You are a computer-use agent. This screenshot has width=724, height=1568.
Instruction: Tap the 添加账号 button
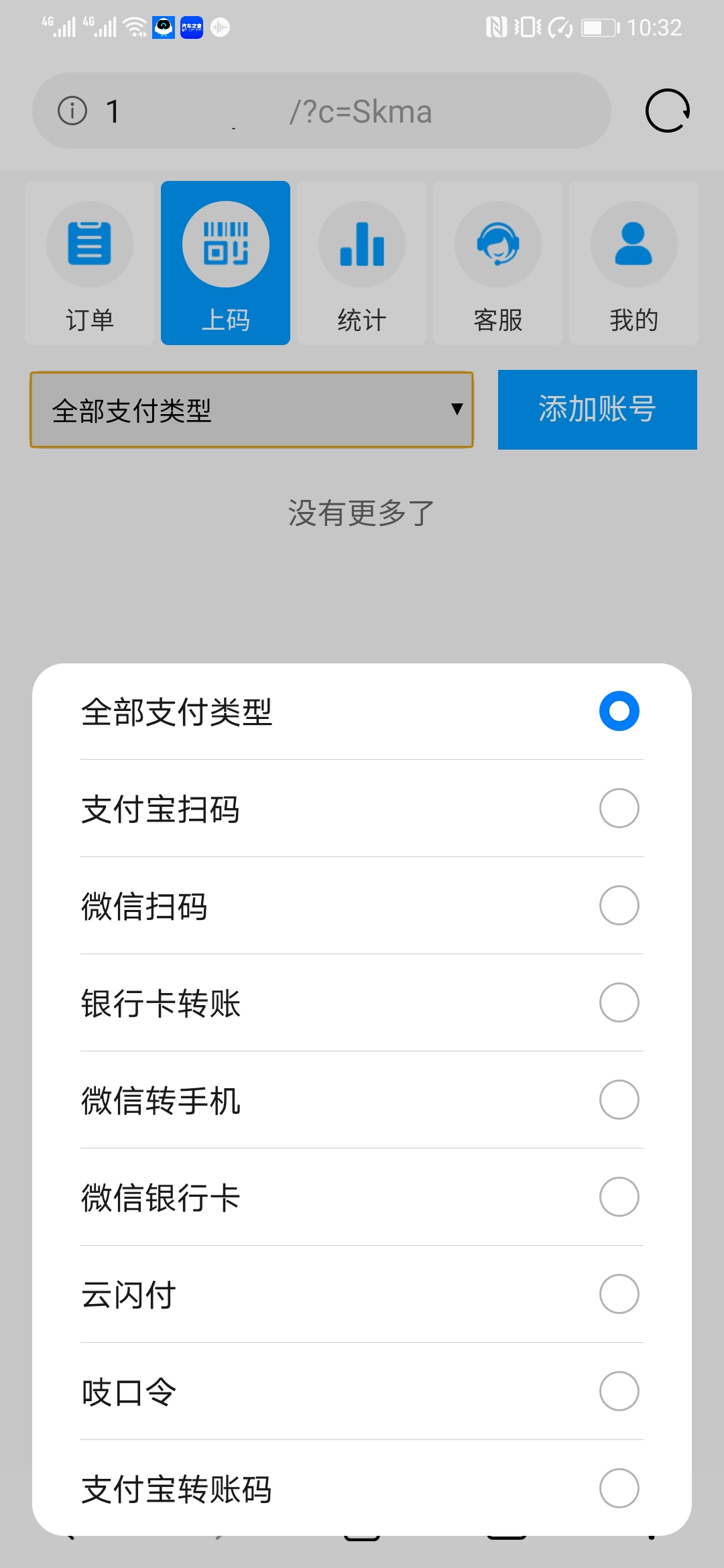pos(597,409)
